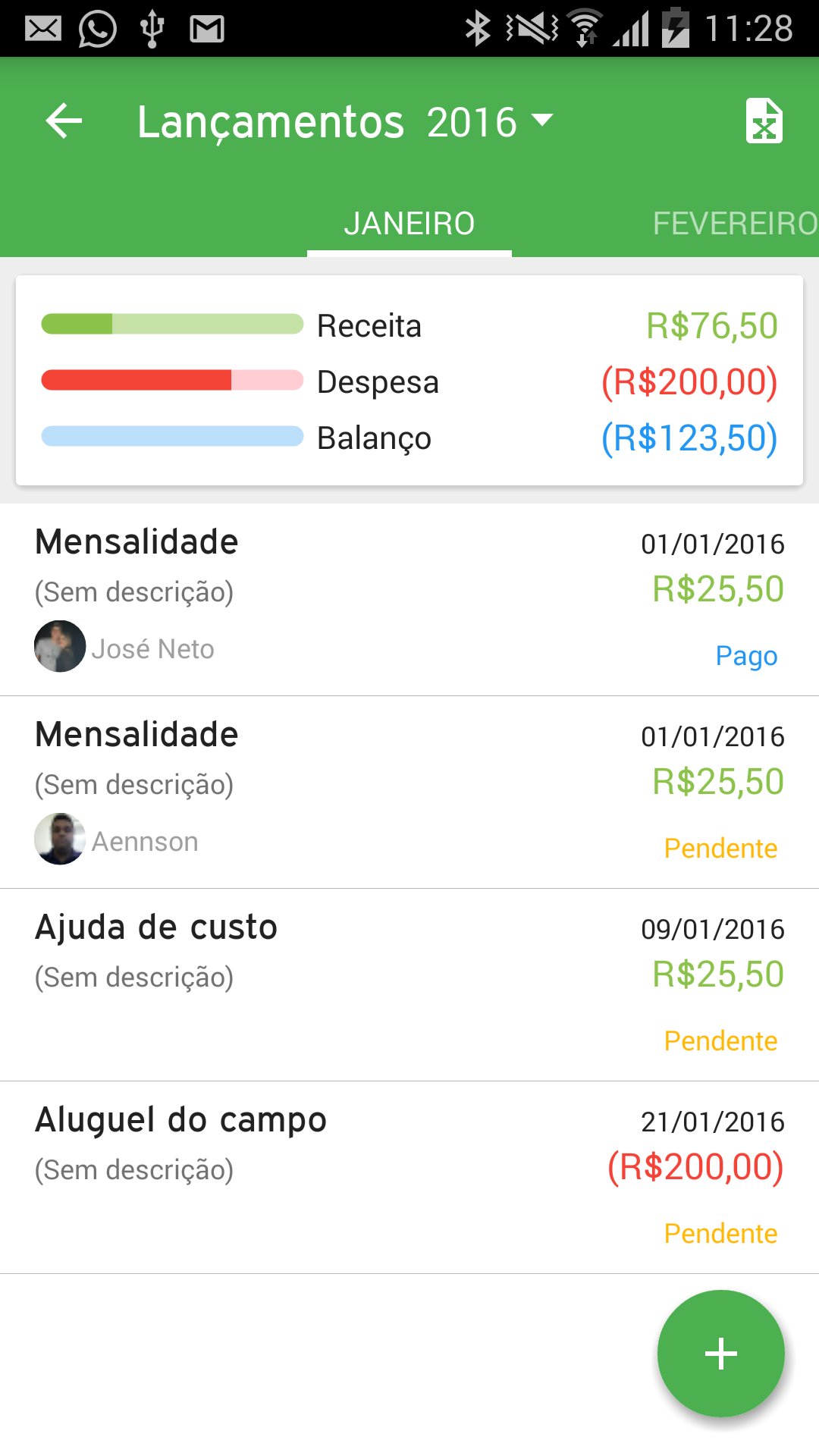Switch to the Fevereiro tab

tap(734, 224)
